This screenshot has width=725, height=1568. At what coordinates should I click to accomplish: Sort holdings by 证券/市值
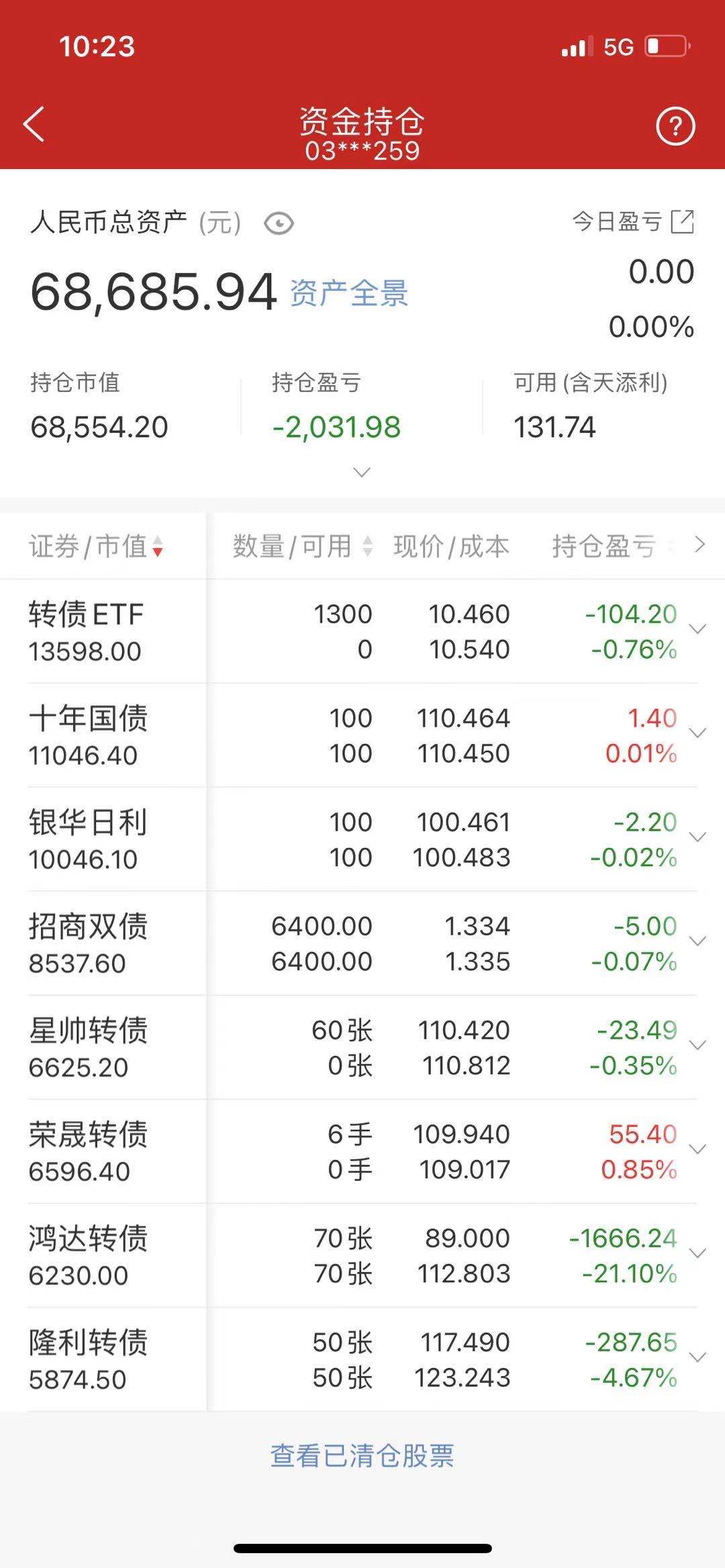[x=95, y=546]
